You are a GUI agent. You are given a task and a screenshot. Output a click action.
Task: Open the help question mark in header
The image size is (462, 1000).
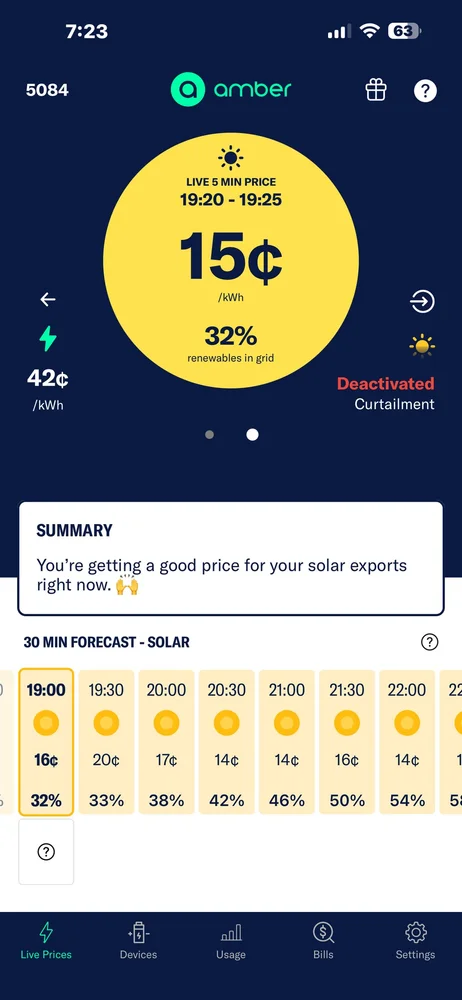(x=425, y=91)
